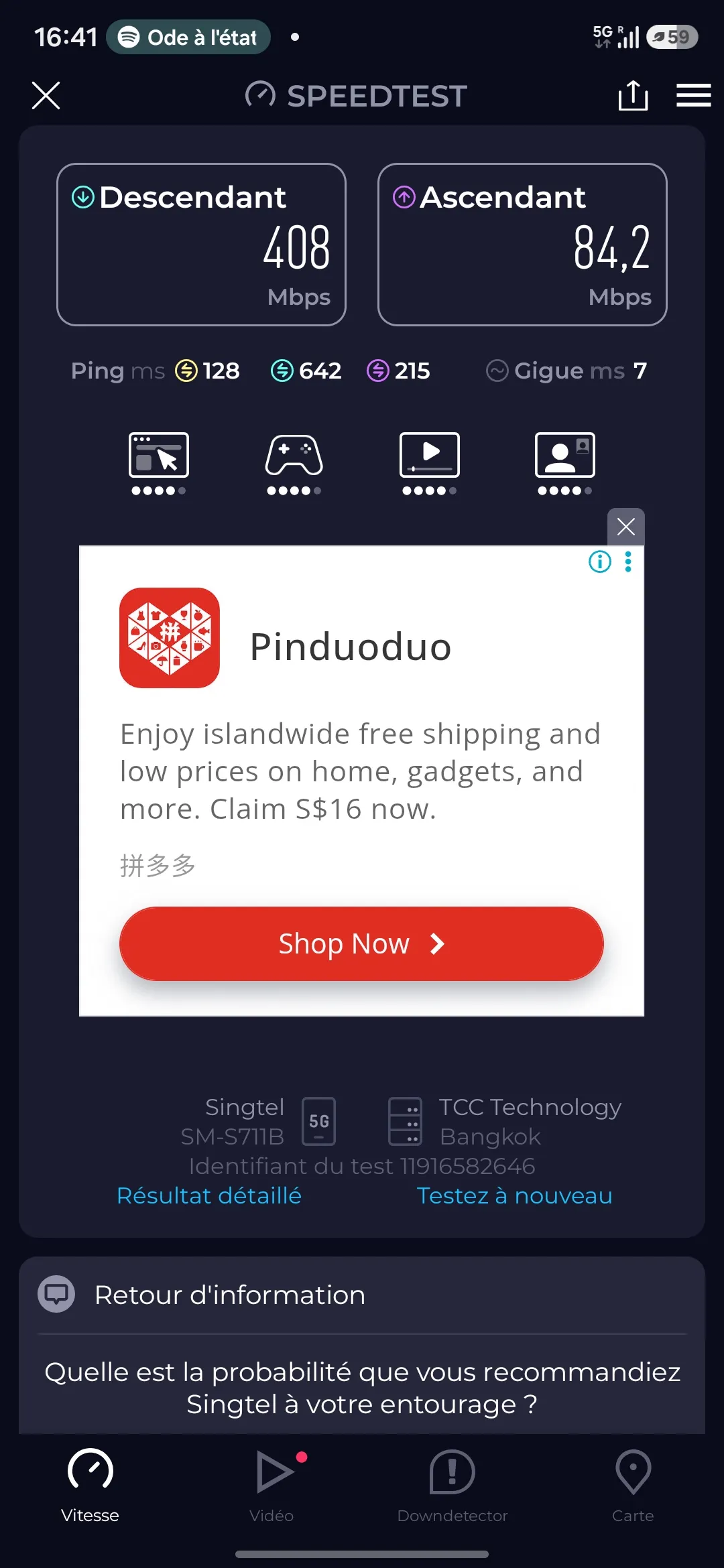Open the Ascendant upload speed card

click(x=522, y=245)
